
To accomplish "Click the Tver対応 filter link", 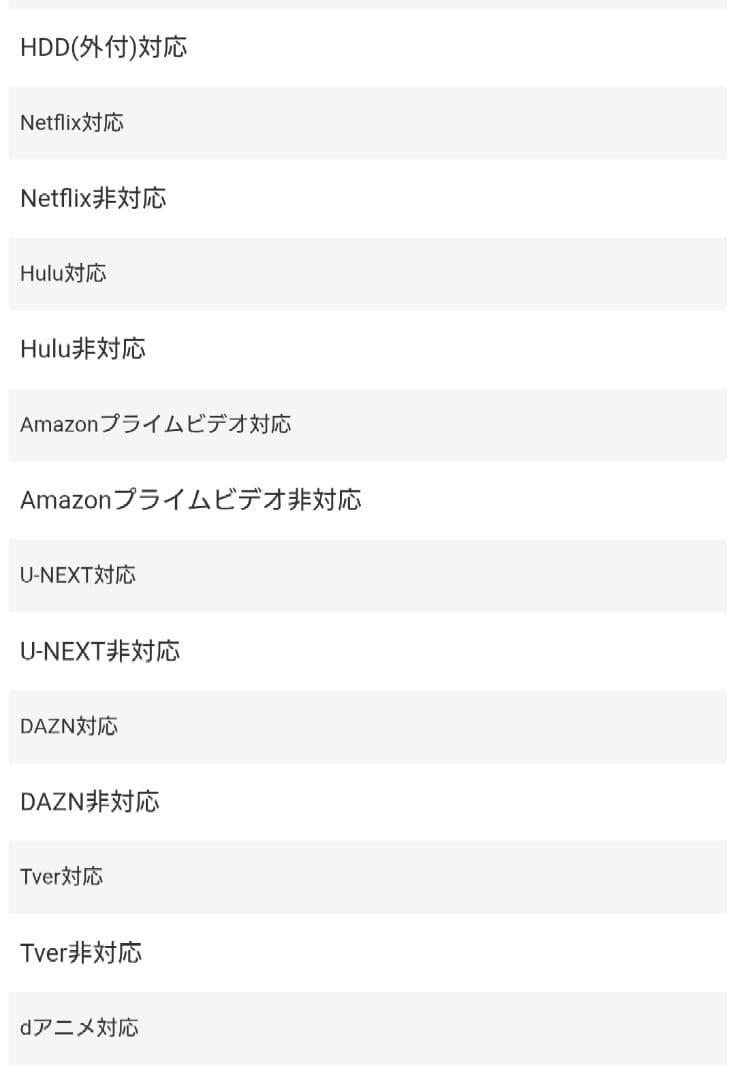I will 62,877.
